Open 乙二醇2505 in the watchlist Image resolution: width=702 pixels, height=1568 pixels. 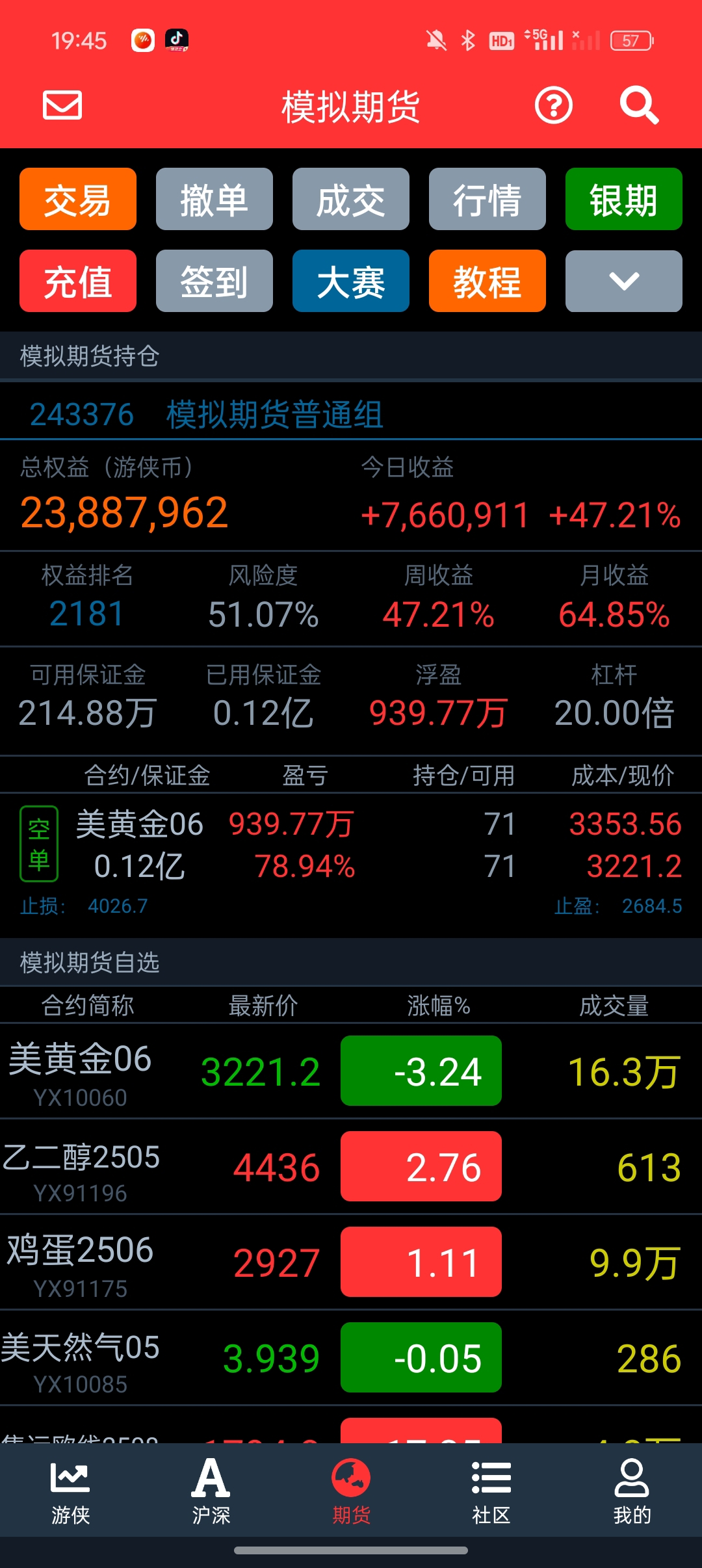(x=351, y=1166)
